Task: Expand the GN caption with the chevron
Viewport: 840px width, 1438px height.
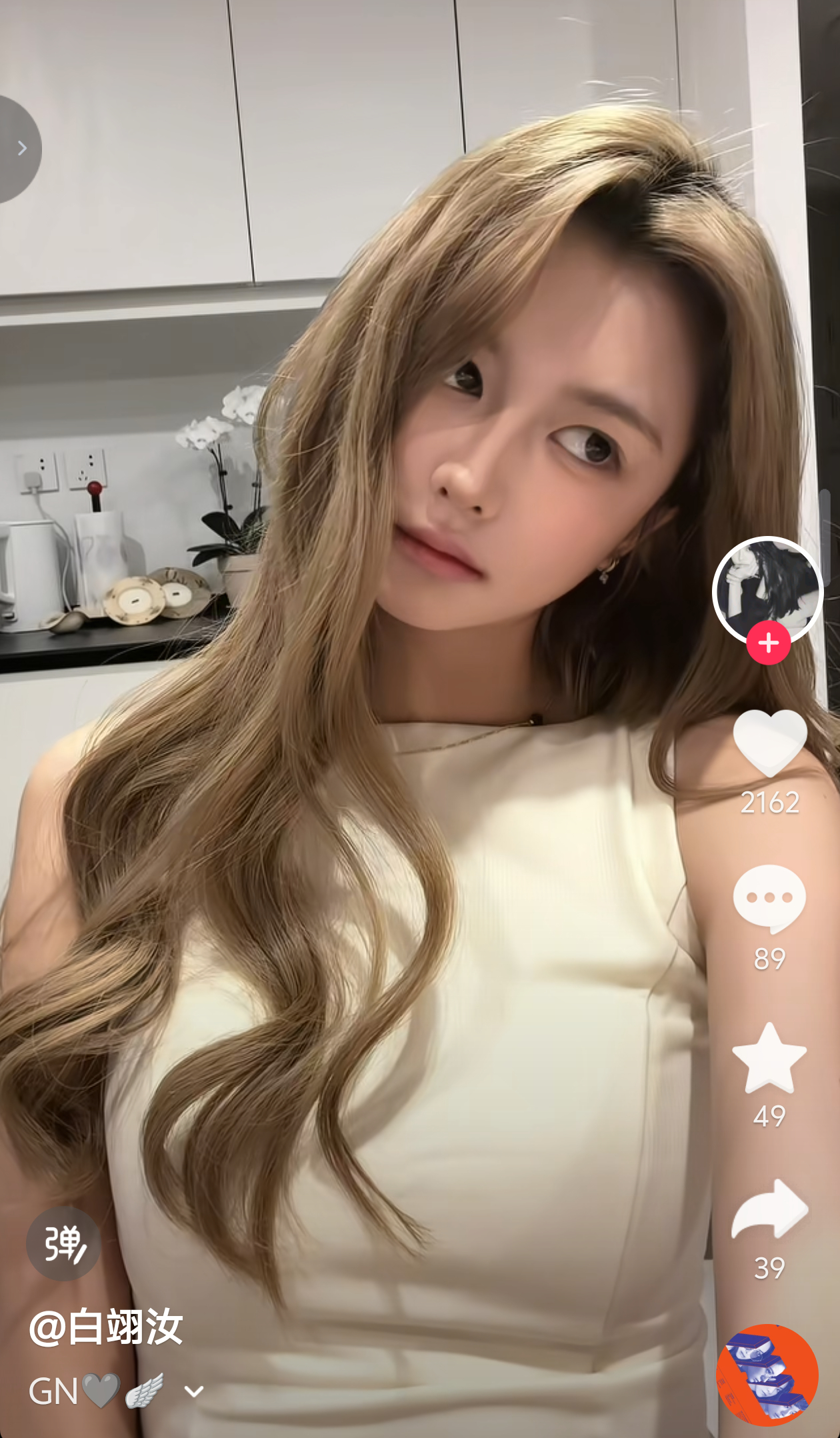Action: 194,1391
